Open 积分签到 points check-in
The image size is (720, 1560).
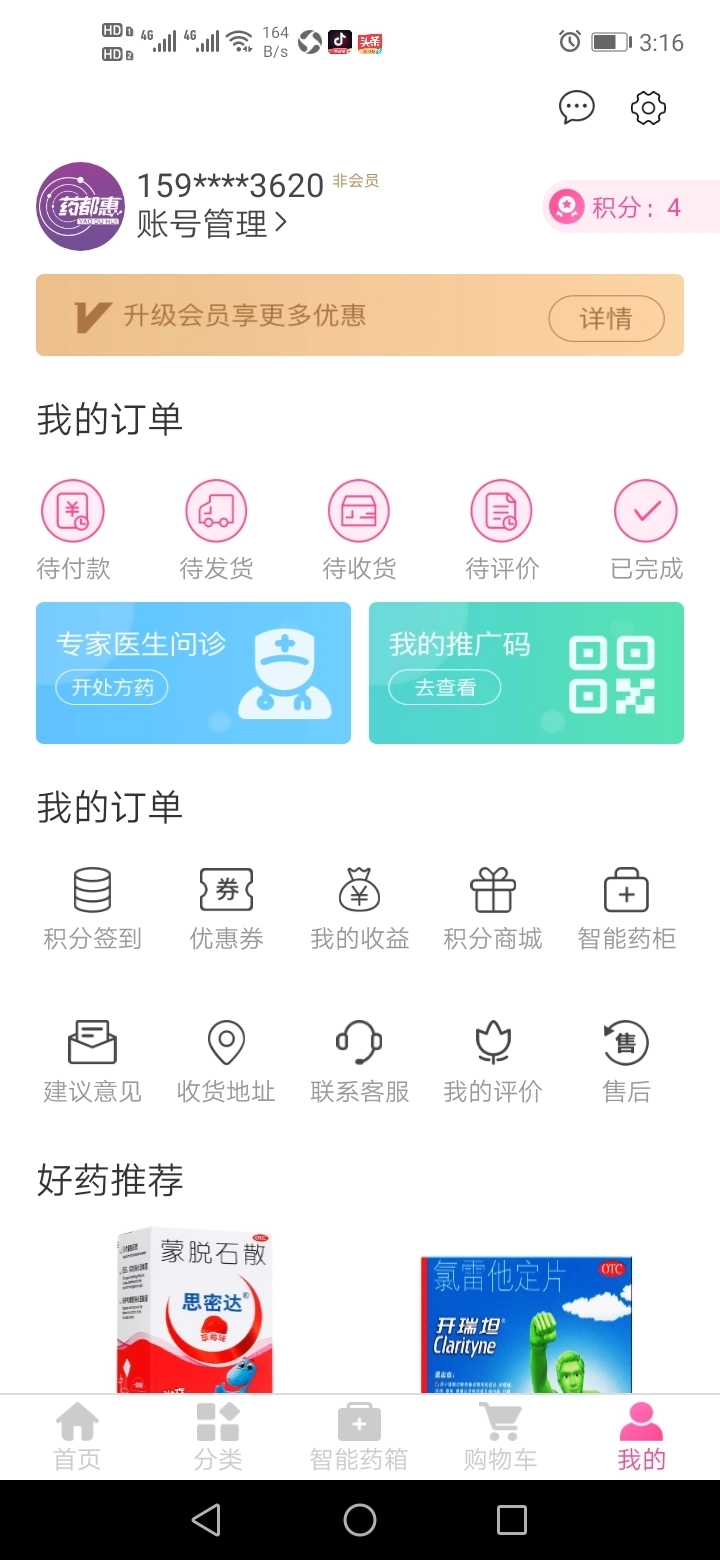pyautogui.click(x=92, y=905)
